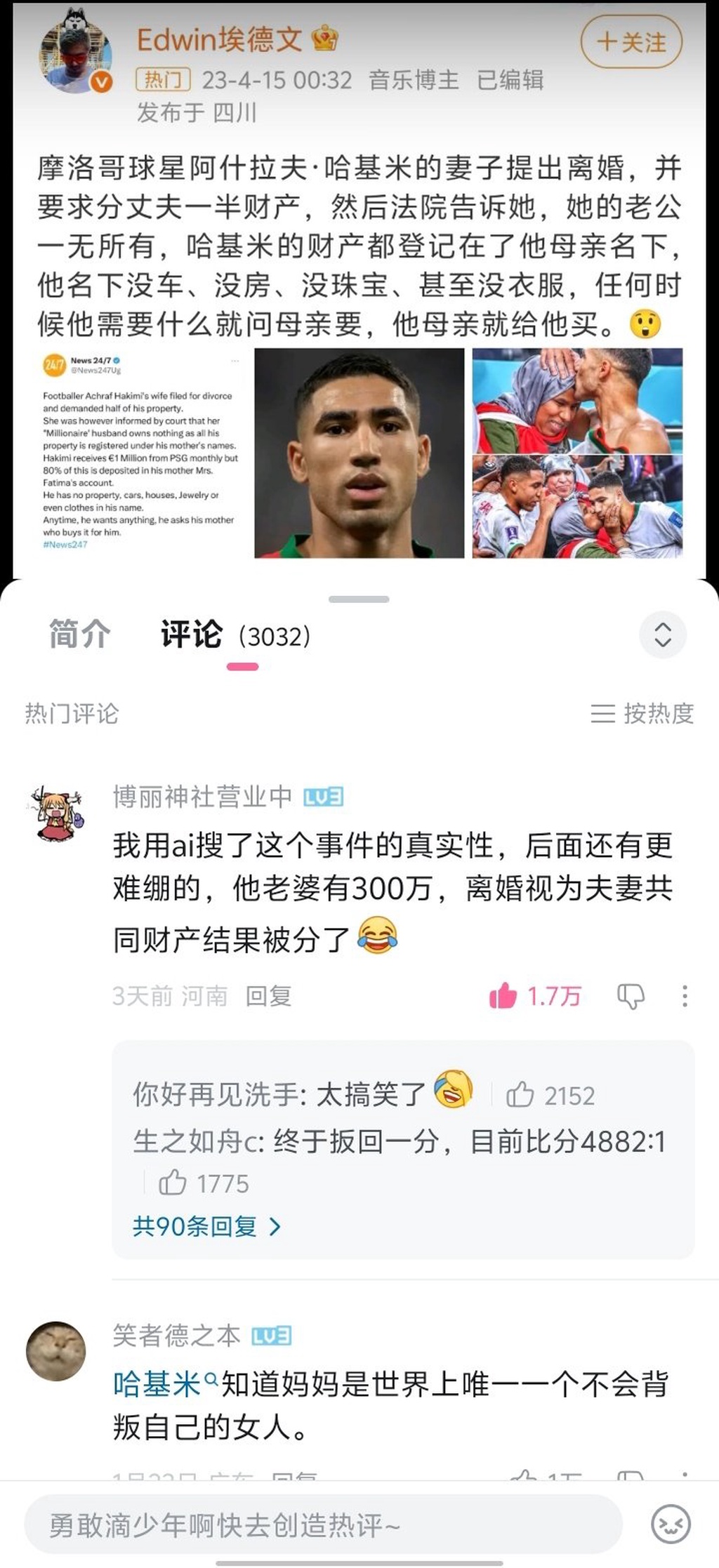Switch to the 简介 tab
The height and width of the screenshot is (1568, 719).
(x=79, y=634)
